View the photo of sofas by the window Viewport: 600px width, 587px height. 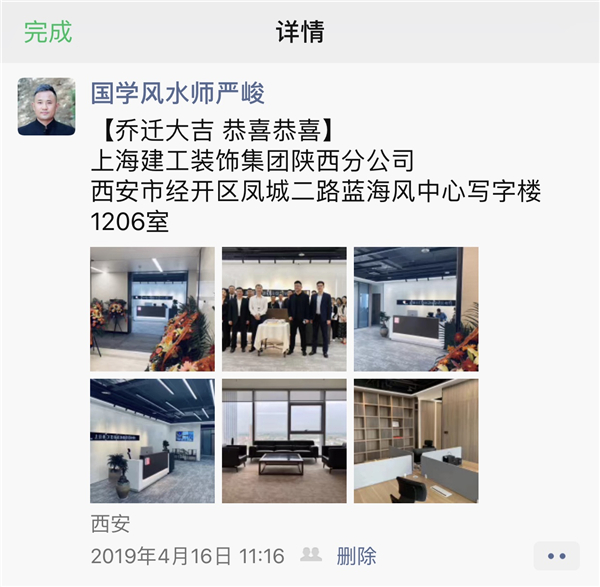click(x=284, y=440)
